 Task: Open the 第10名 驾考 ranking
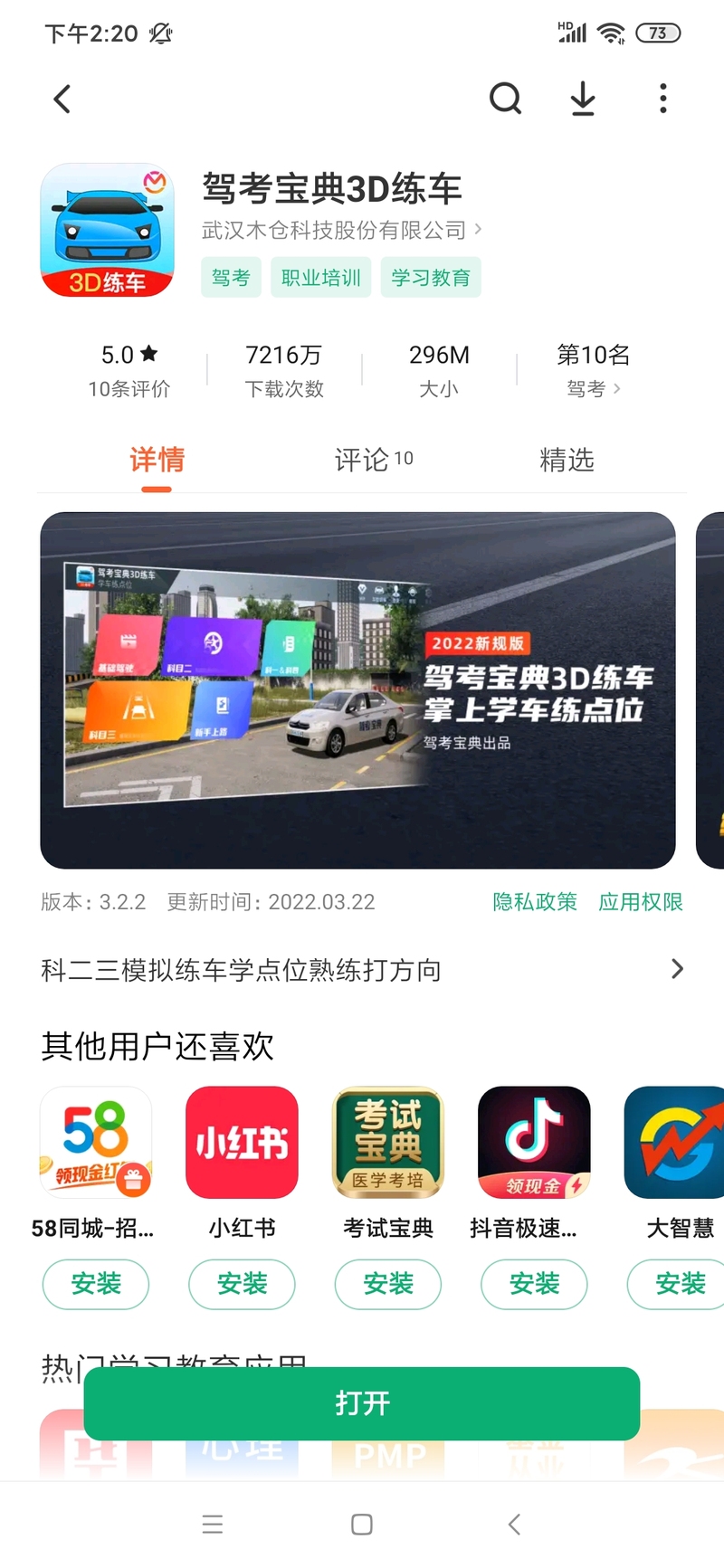[x=593, y=371]
